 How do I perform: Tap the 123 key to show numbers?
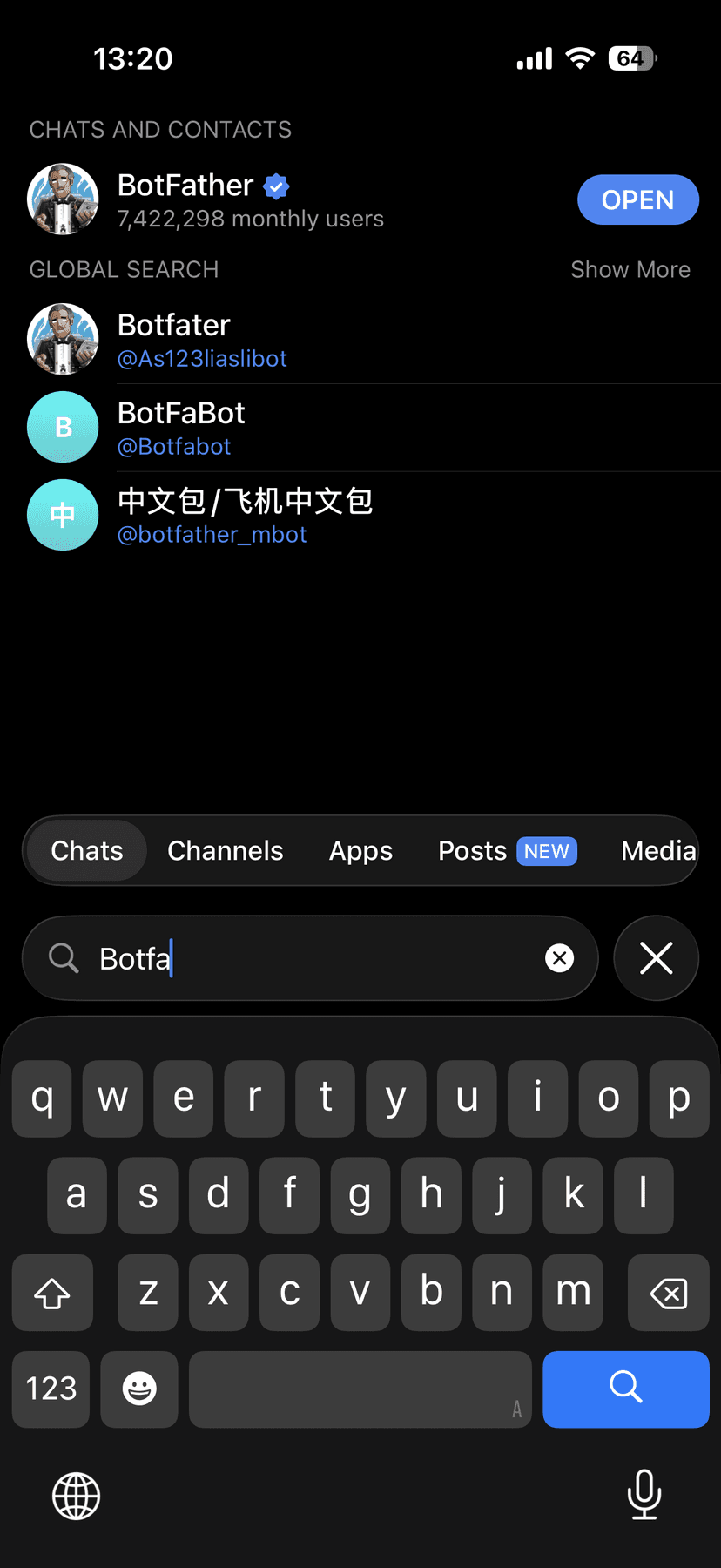51,1389
